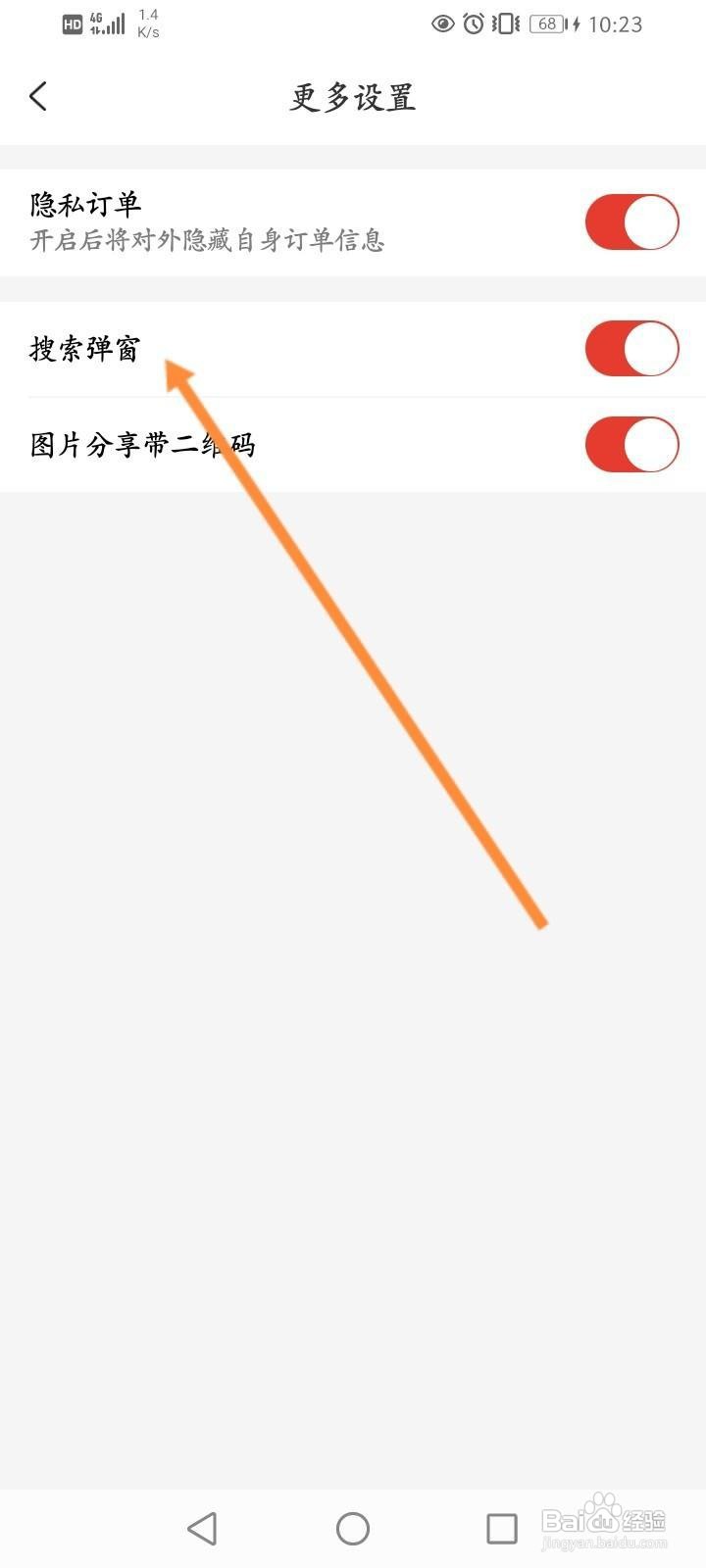
Task: Tap the alarm clock status bar icon
Action: (x=472, y=24)
